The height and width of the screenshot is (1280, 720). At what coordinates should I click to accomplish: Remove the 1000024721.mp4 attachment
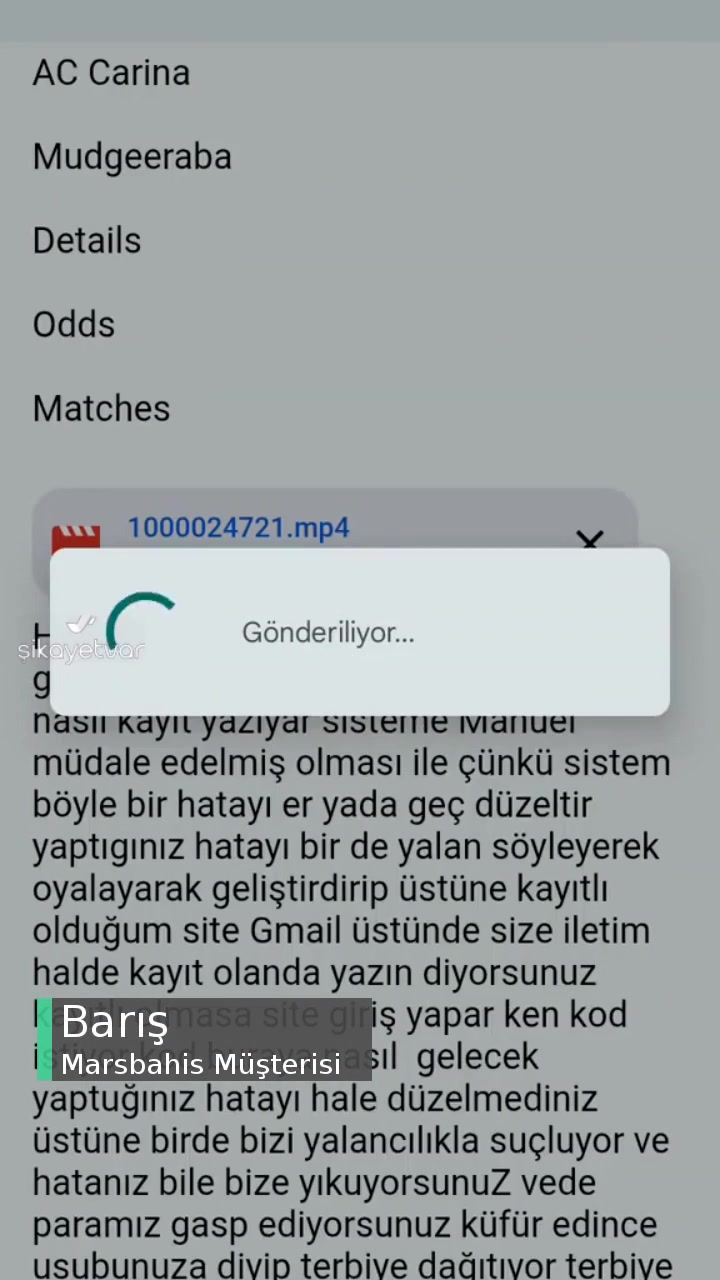(x=589, y=540)
